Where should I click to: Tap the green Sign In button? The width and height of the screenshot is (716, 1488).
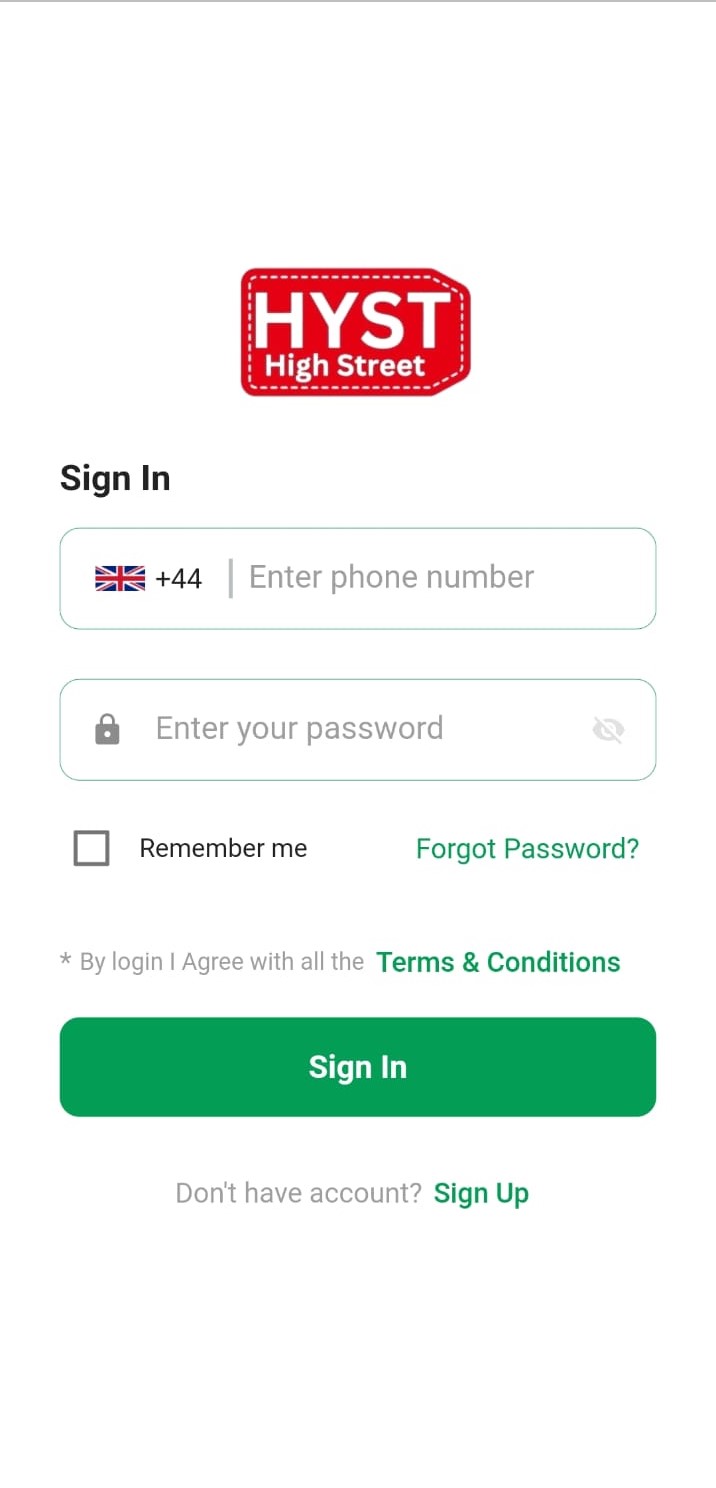click(358, 1067)
